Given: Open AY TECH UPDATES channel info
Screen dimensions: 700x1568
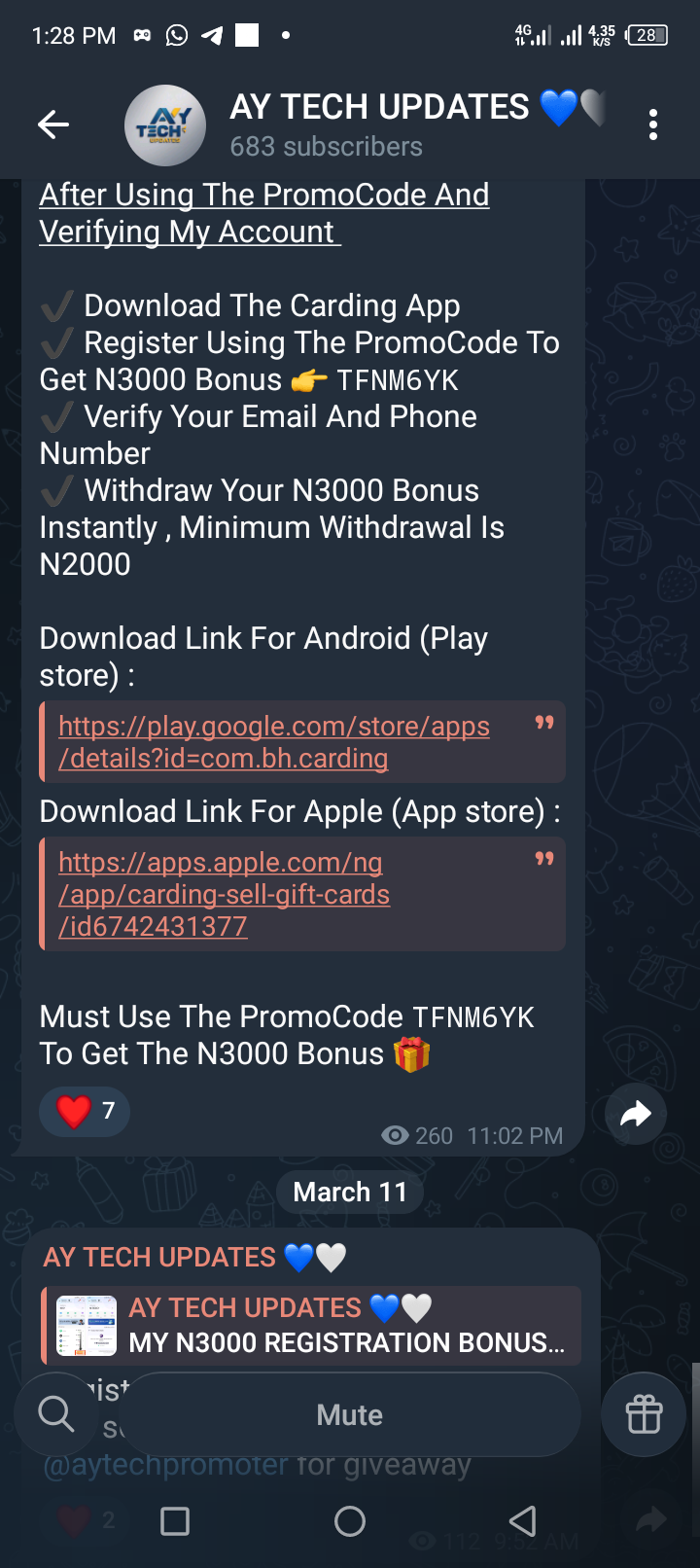Looking at the screenshot, I should point(379,125).
